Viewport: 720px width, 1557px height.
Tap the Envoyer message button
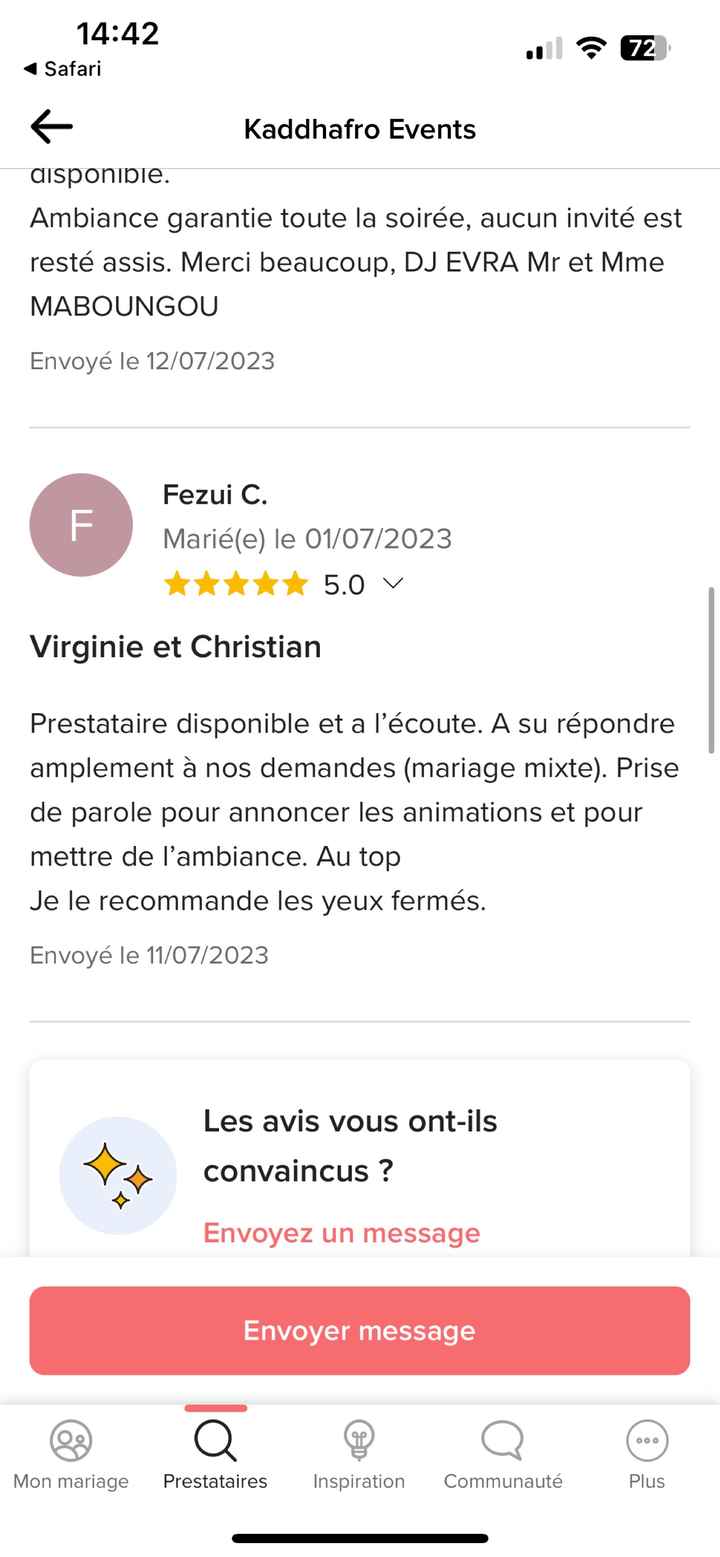pyautogui.click(x=359, y=1330)
